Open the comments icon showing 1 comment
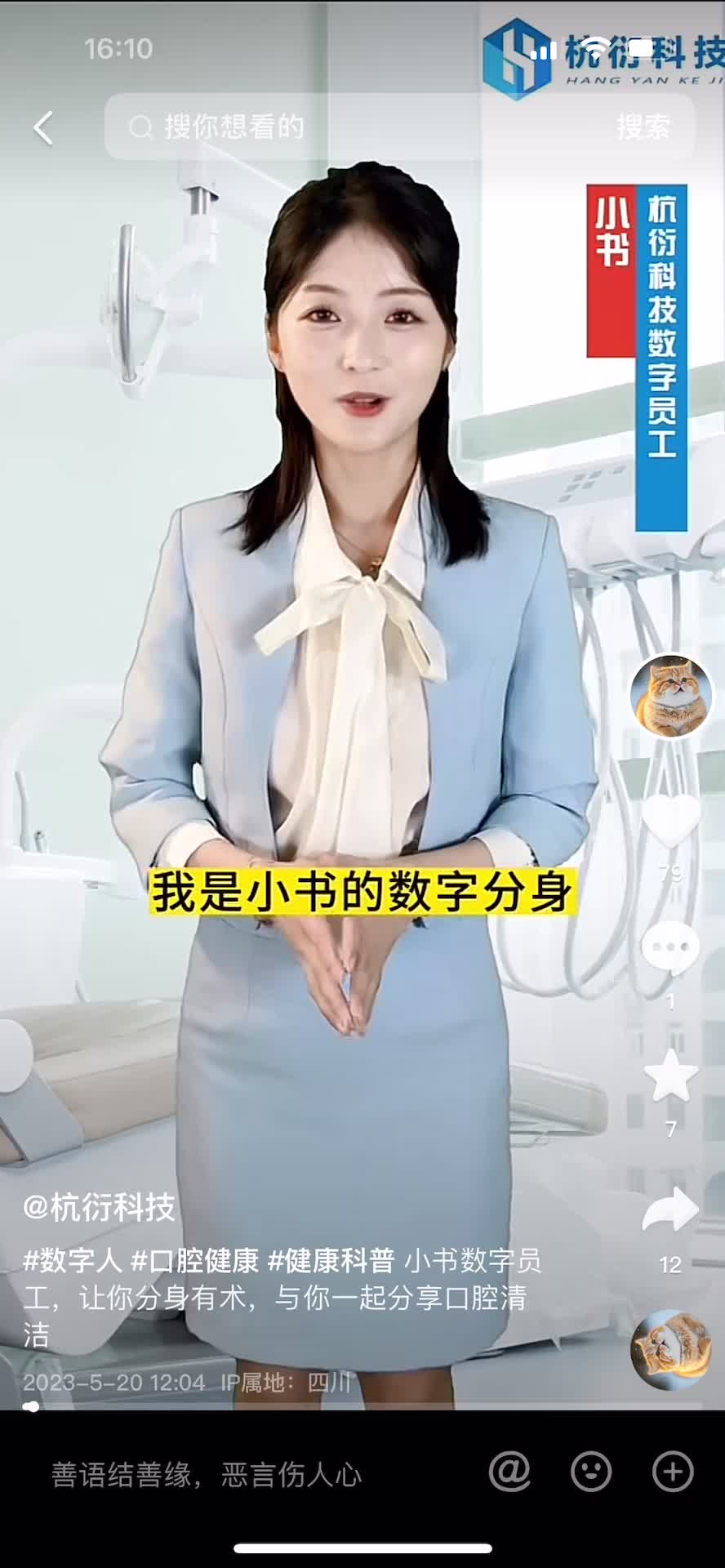 (x=671, y=946)
